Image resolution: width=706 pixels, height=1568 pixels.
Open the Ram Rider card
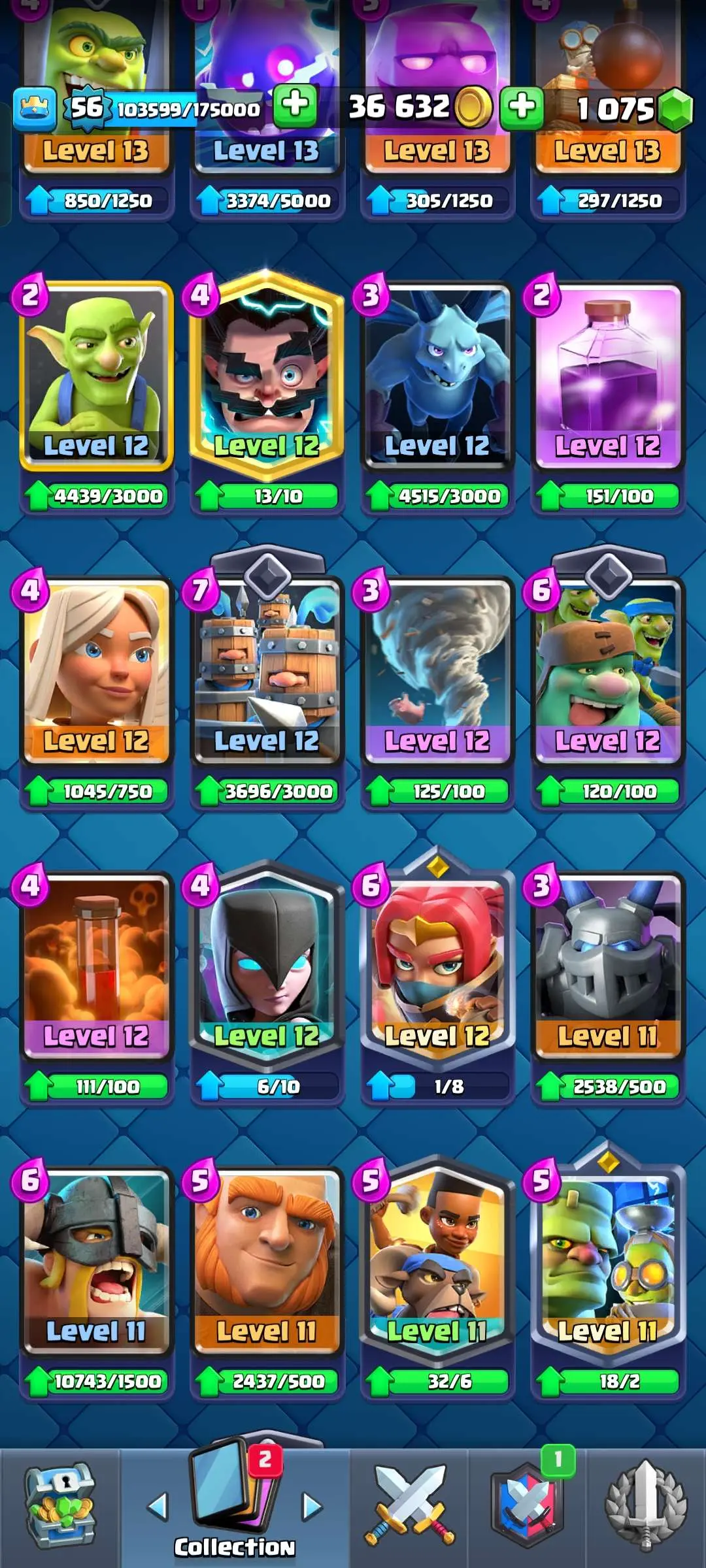(437, 1261)
